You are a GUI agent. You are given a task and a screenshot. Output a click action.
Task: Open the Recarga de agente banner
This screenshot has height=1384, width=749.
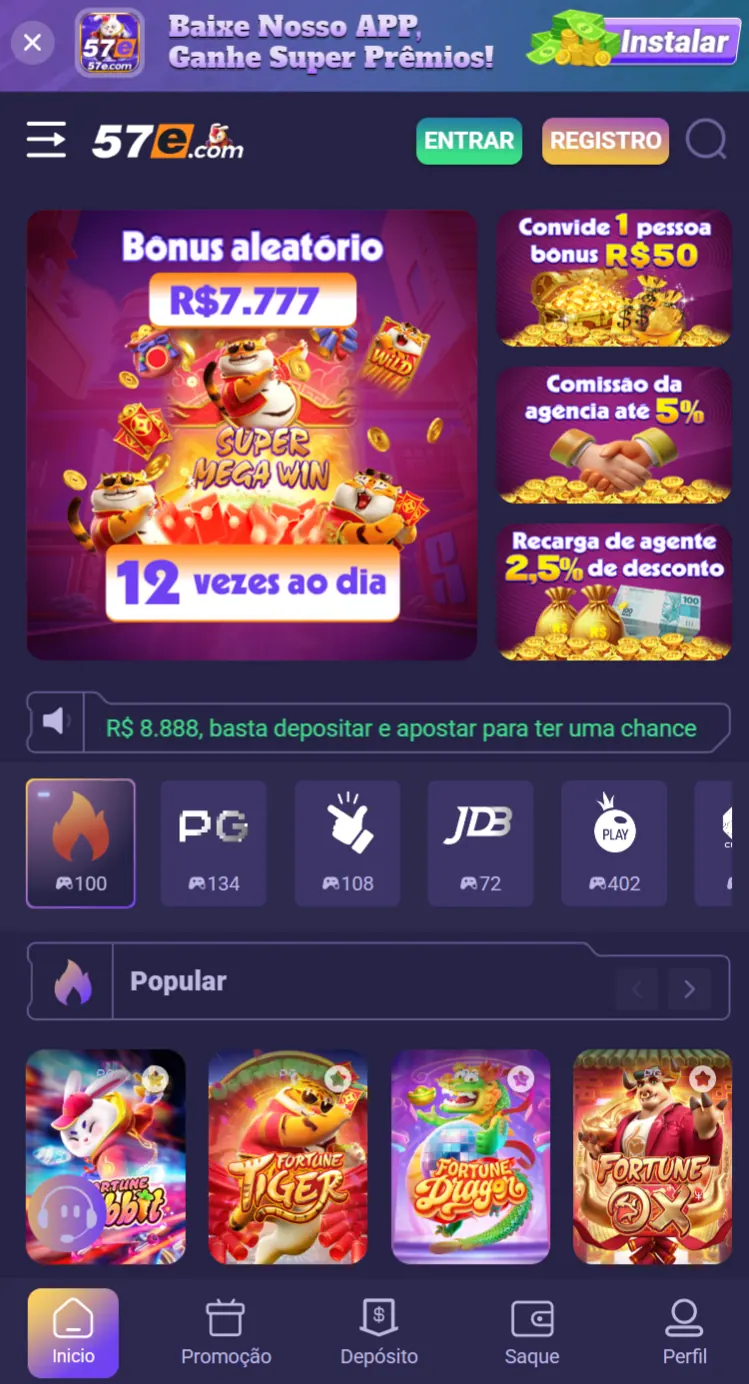click(614, 592)
